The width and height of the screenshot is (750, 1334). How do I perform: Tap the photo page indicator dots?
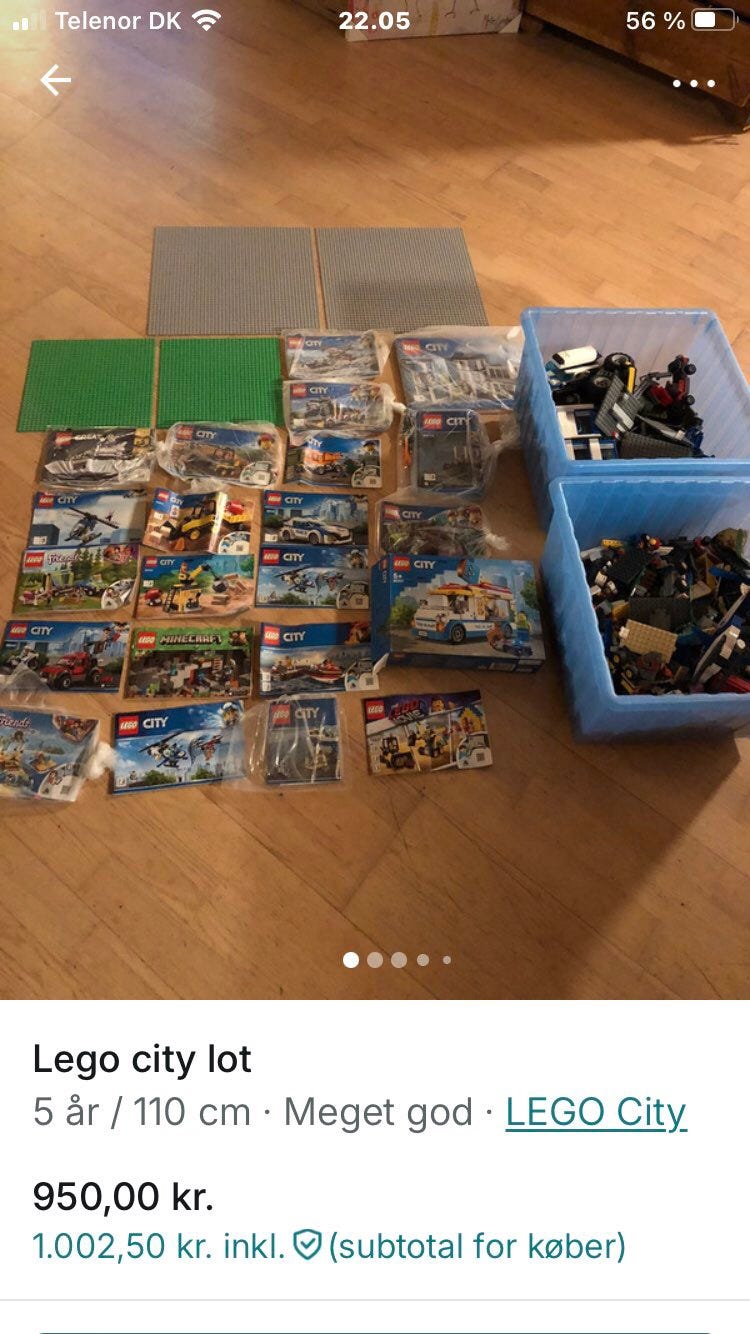pyautogui.click(x=397, y=960)
